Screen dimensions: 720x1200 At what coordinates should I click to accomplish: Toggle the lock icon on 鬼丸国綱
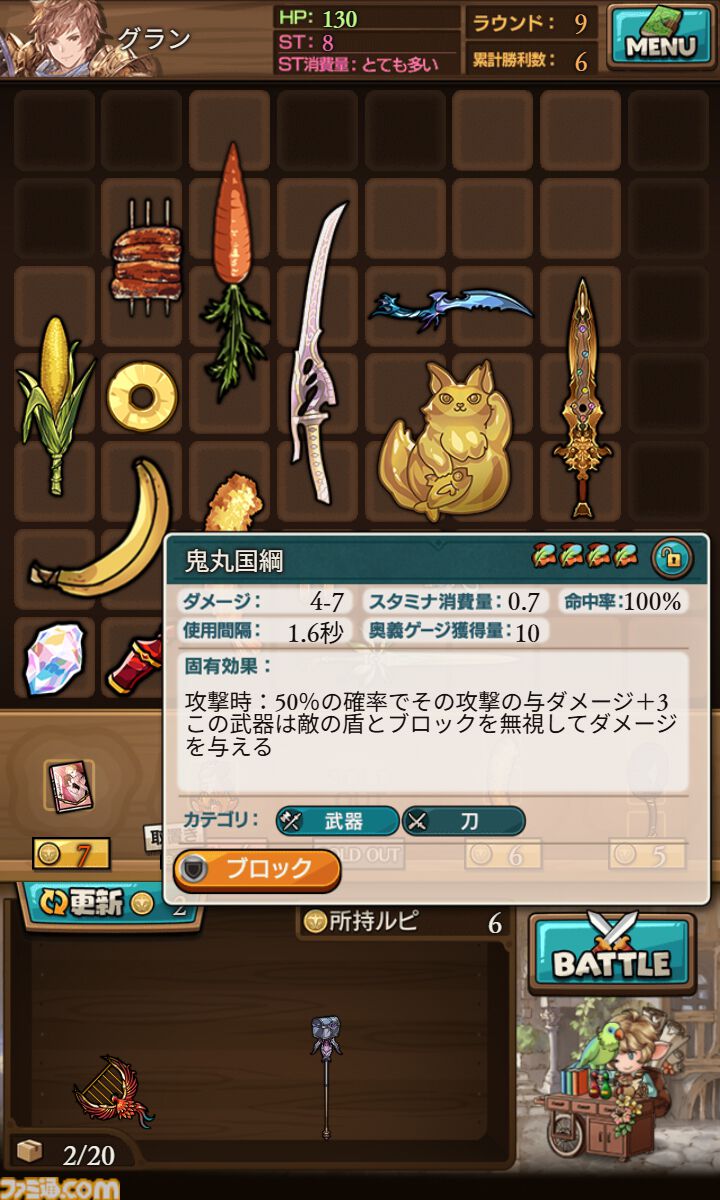pyautogui.click(x=671, y=559)
